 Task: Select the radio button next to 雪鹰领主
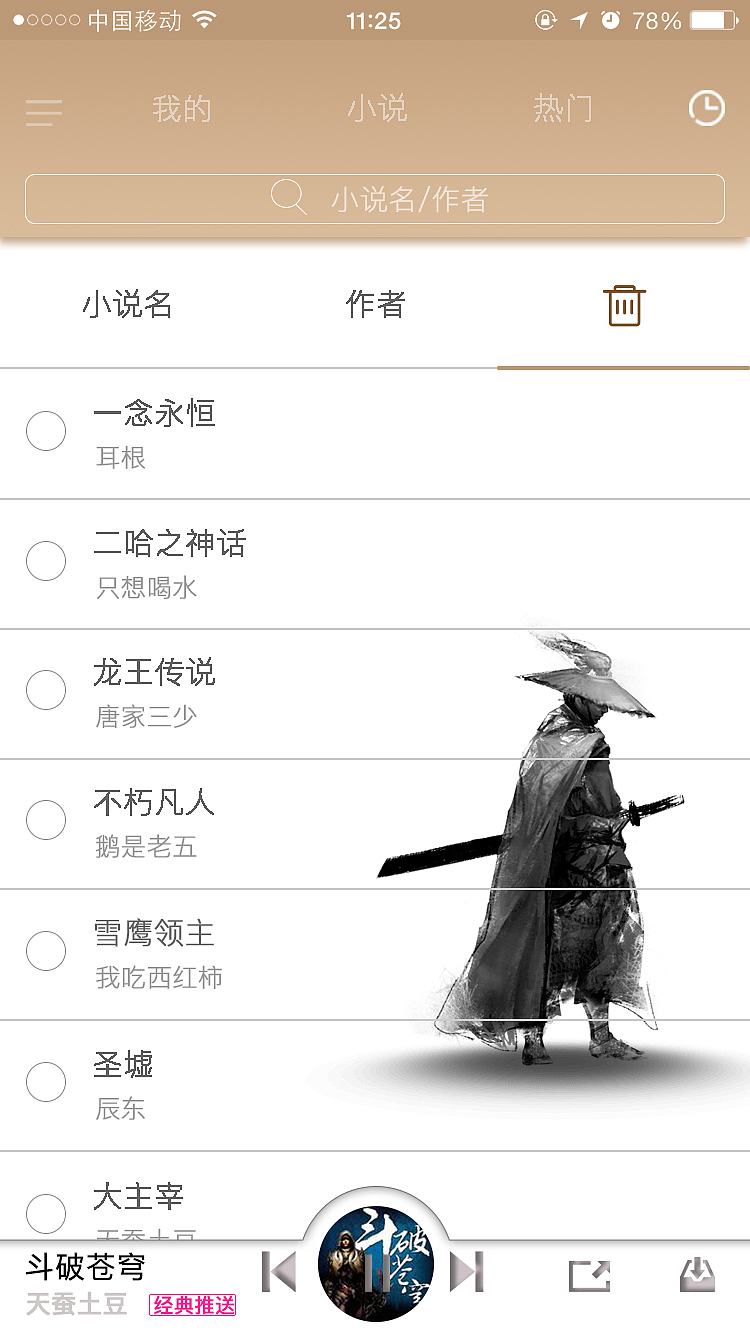(46, 951)
